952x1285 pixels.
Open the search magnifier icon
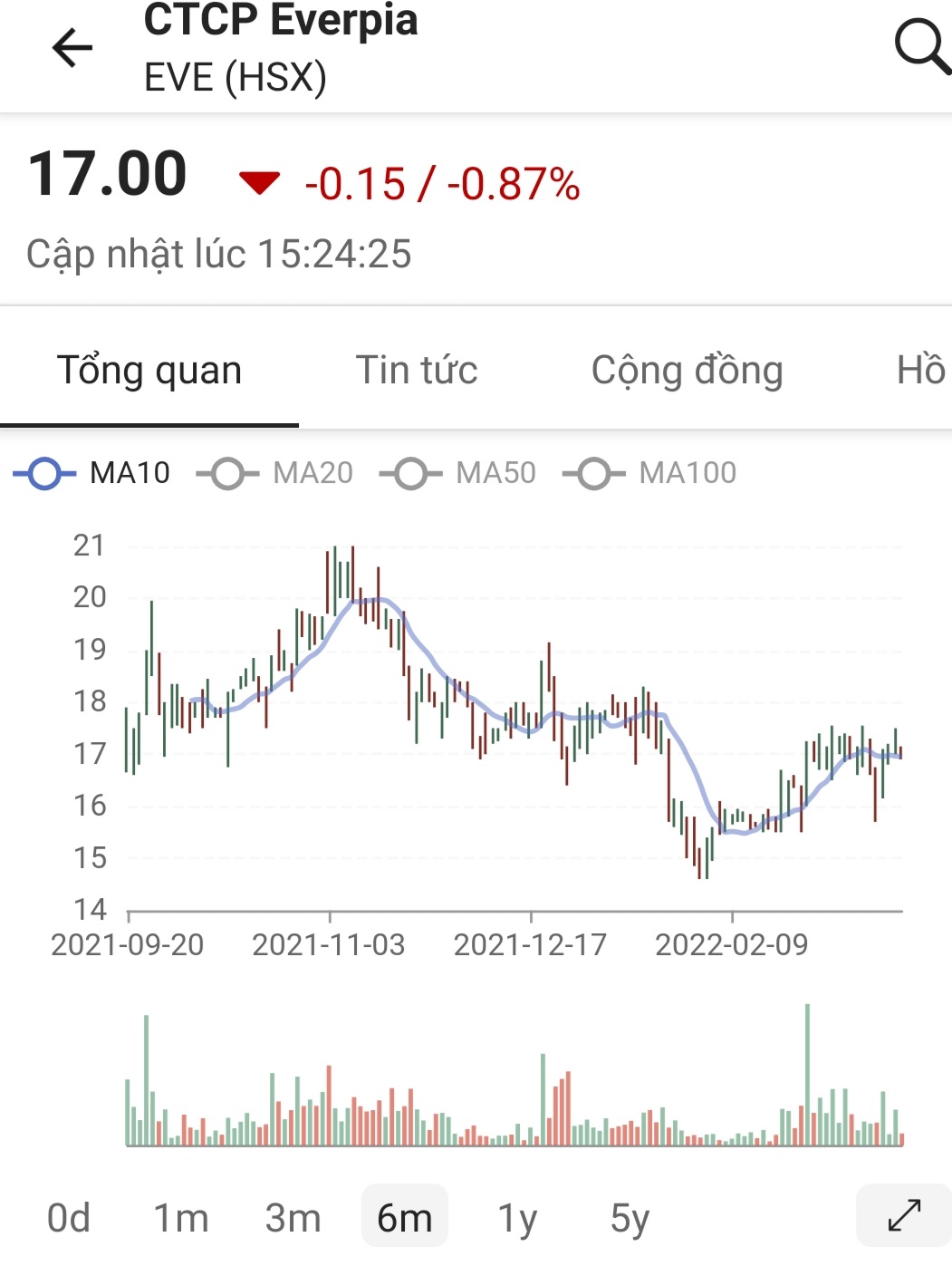pos(920,45)
